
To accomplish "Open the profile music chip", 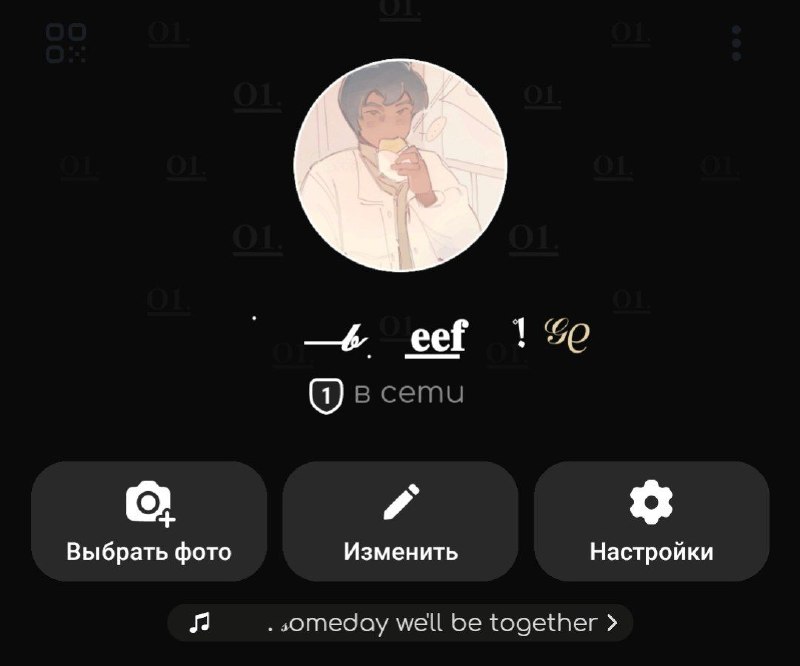I will [x=401, y=623].
